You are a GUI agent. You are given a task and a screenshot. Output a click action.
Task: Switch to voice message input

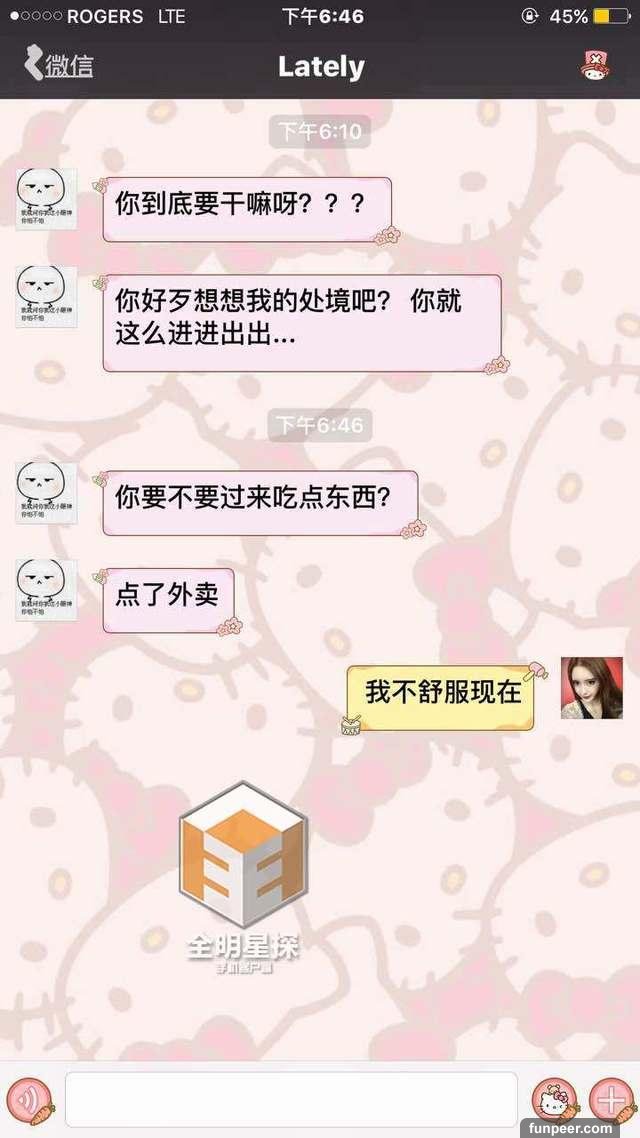point(28,1099)
